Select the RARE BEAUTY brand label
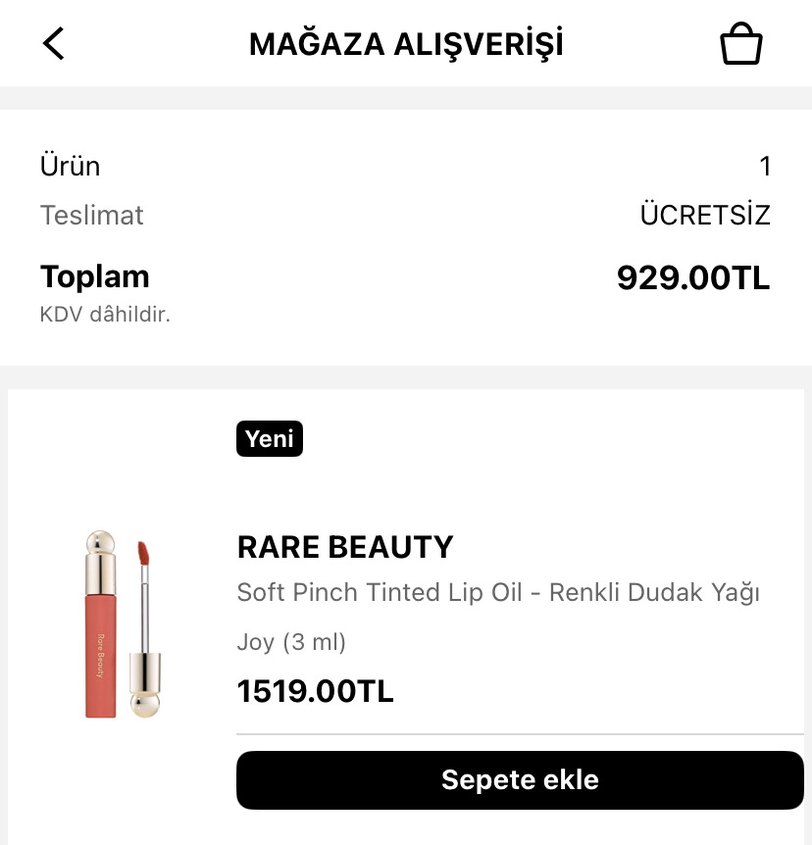 pos(345,547)
